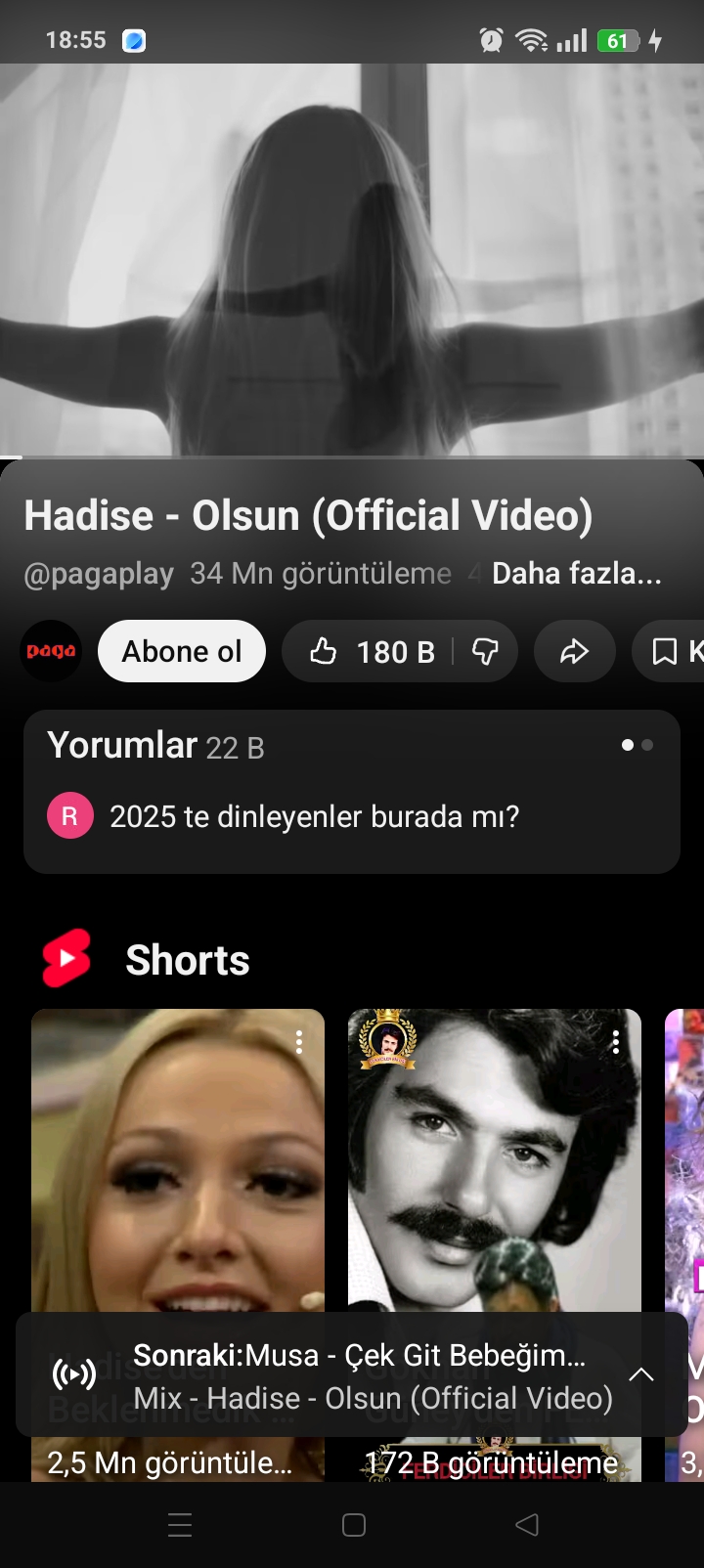Image resolution: width=704 pixels, height=1568 pixels.
Task: Open options menu on mustached man Short
Action: (616, 1042)
